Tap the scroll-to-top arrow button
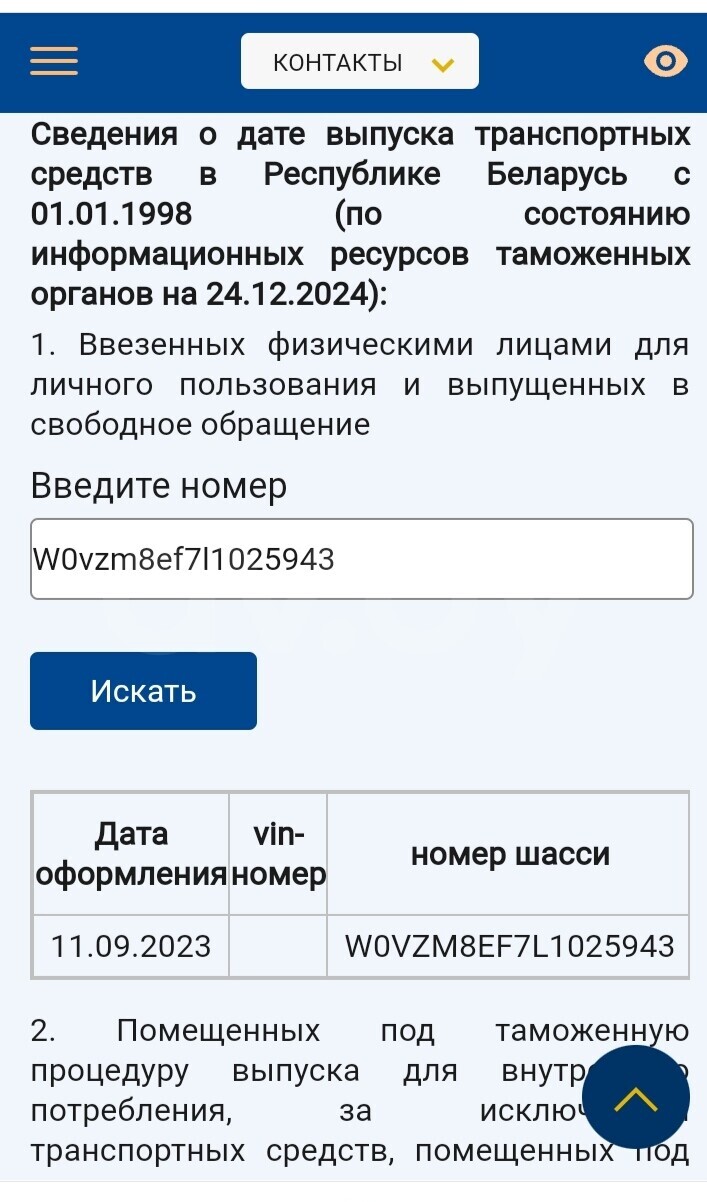707x1202 pixels. 636,1099
